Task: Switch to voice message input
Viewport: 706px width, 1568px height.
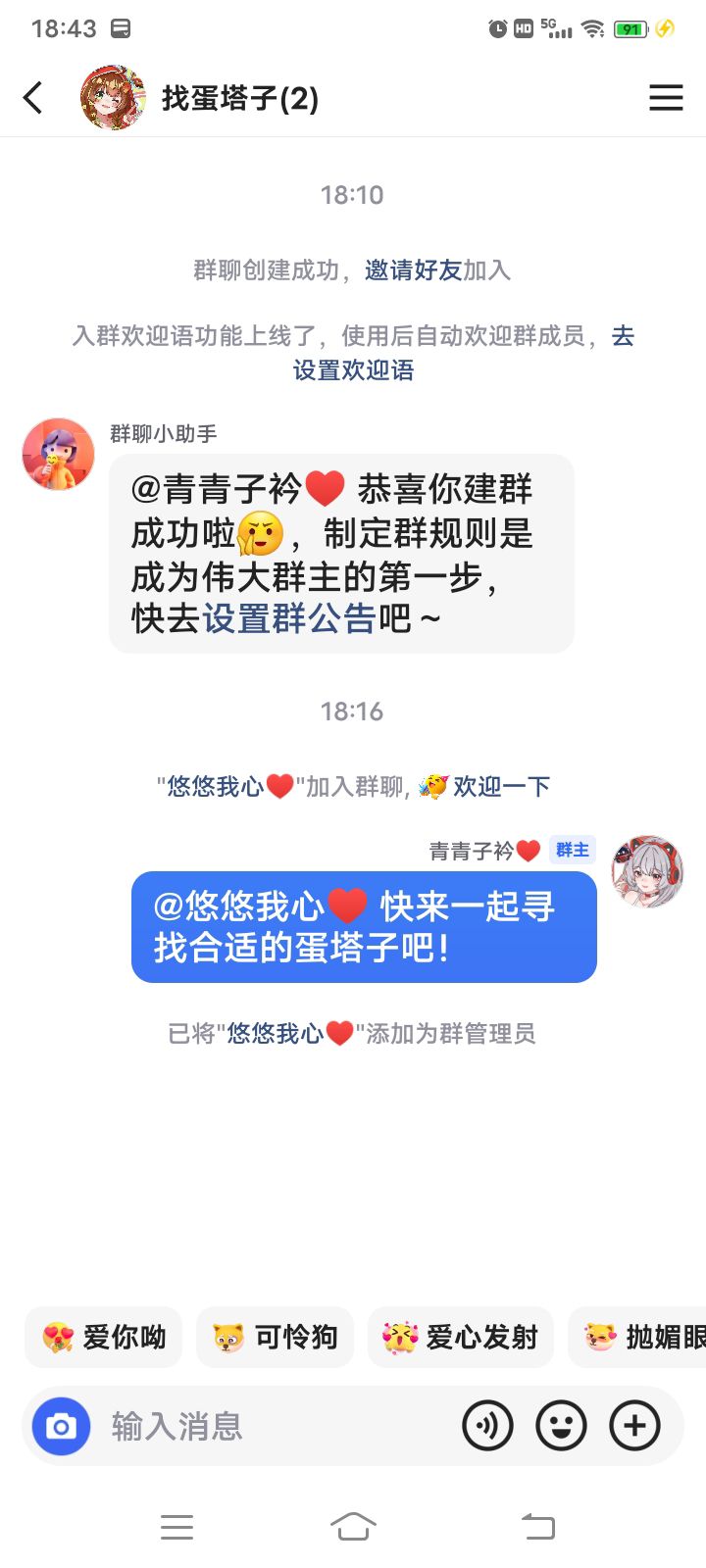Action: 487,1426
